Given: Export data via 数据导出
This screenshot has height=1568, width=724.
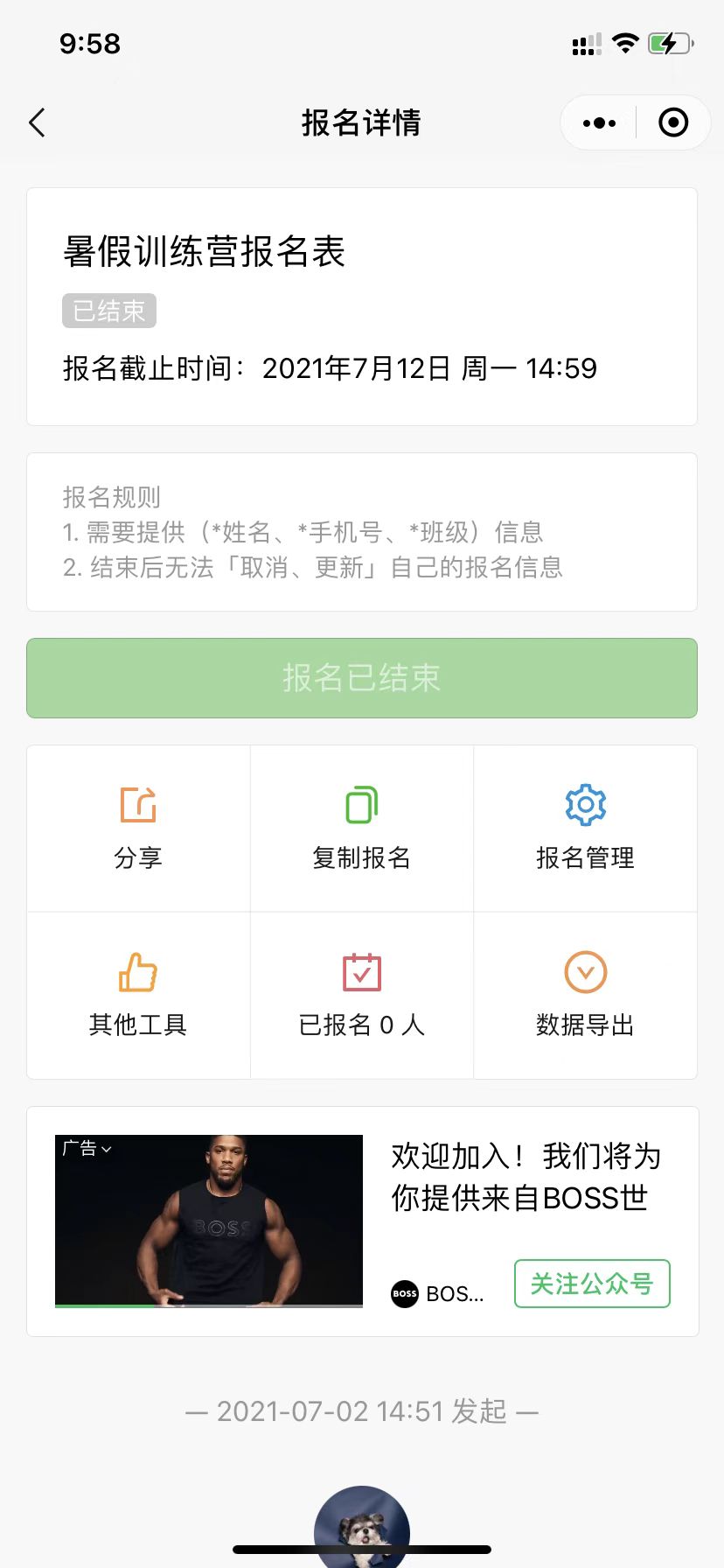Looking at the screenshot, I should pos(585,995).
